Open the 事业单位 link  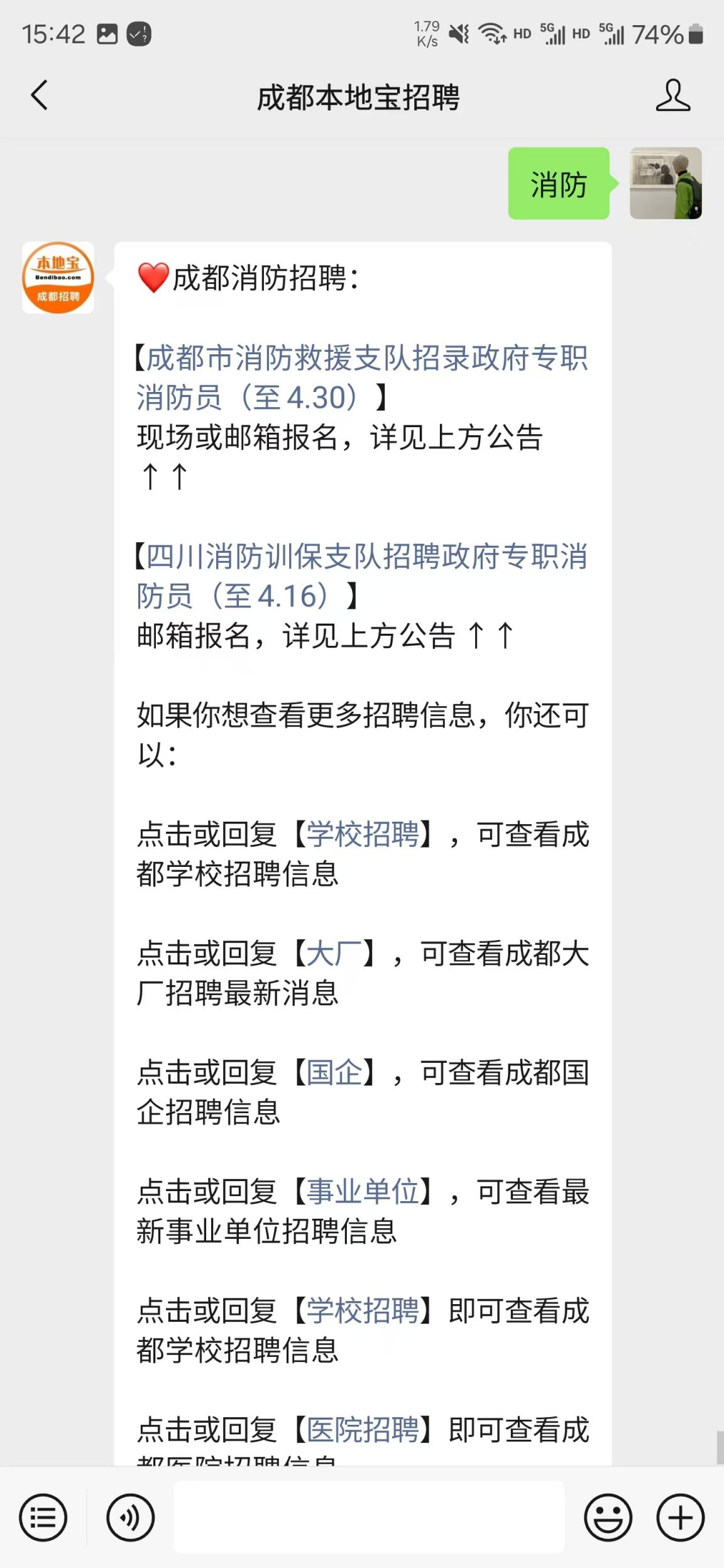363,1192
